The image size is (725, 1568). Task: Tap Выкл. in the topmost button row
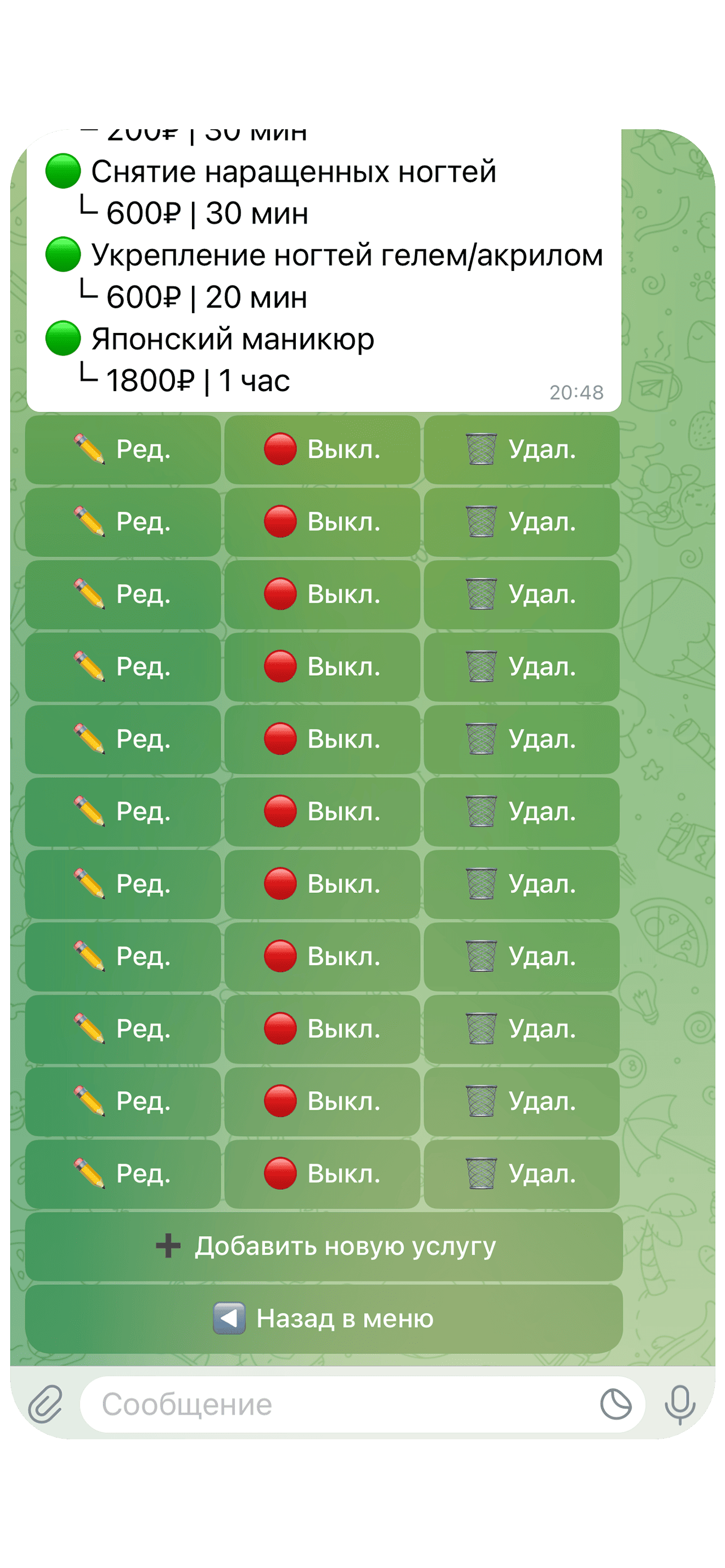(x=322, y=450)
